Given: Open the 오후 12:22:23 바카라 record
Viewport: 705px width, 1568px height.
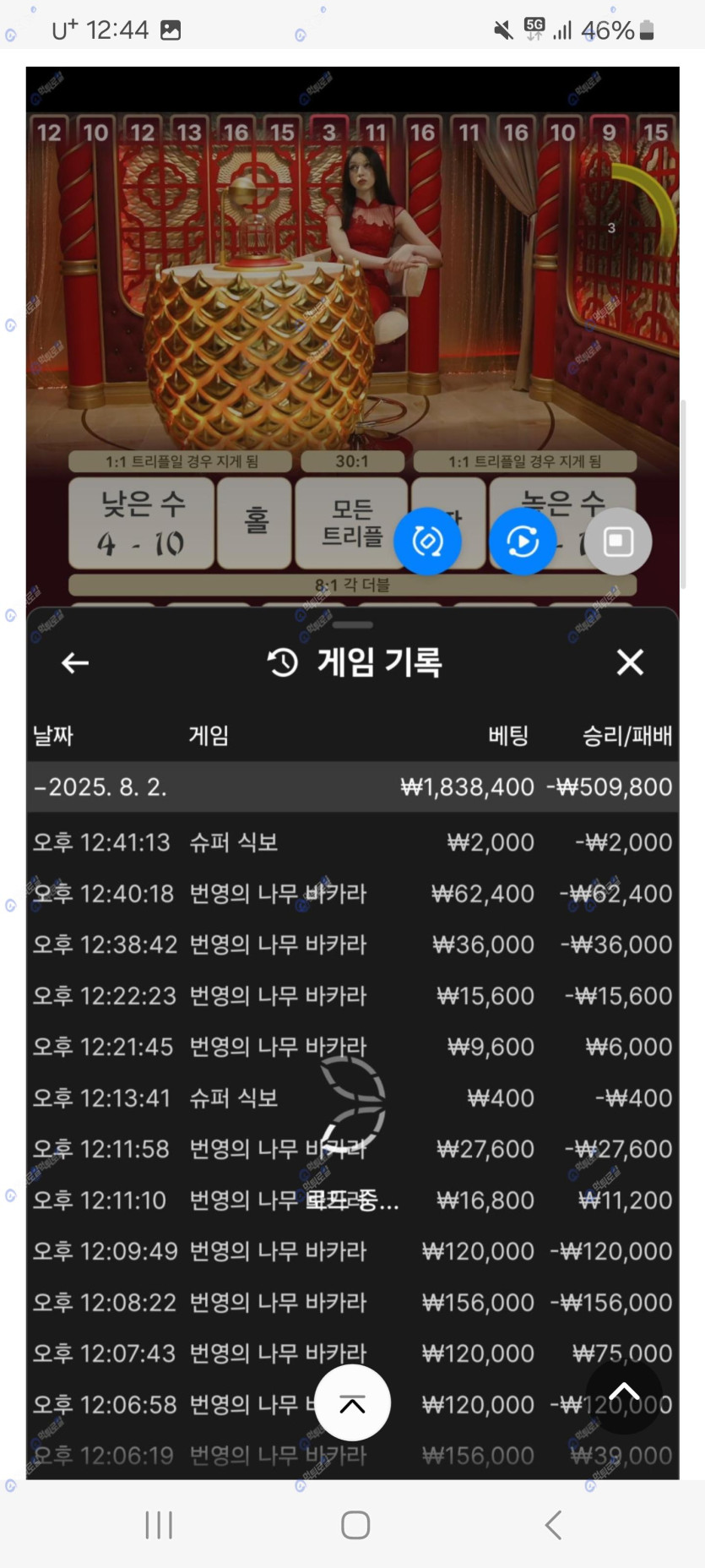Looking at the screenshot, I should (x=351, y=996).
